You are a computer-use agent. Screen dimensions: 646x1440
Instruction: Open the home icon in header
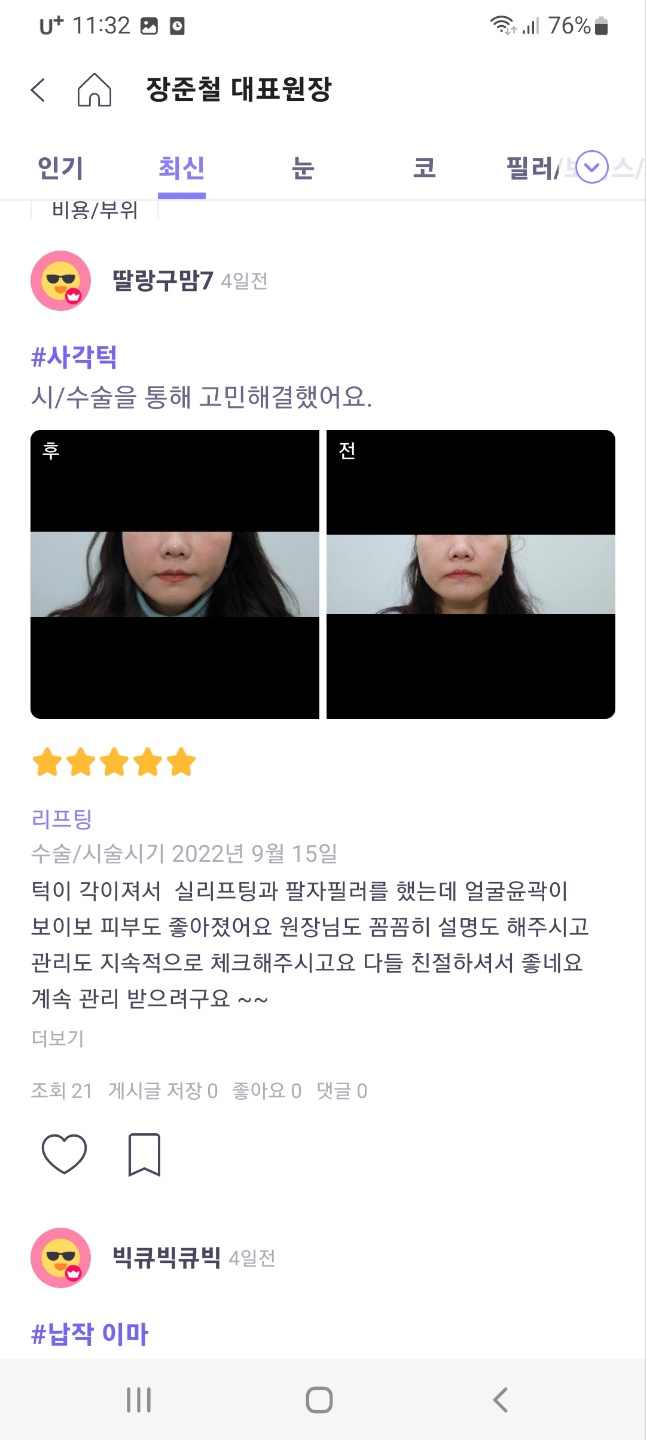pos(94,91)
